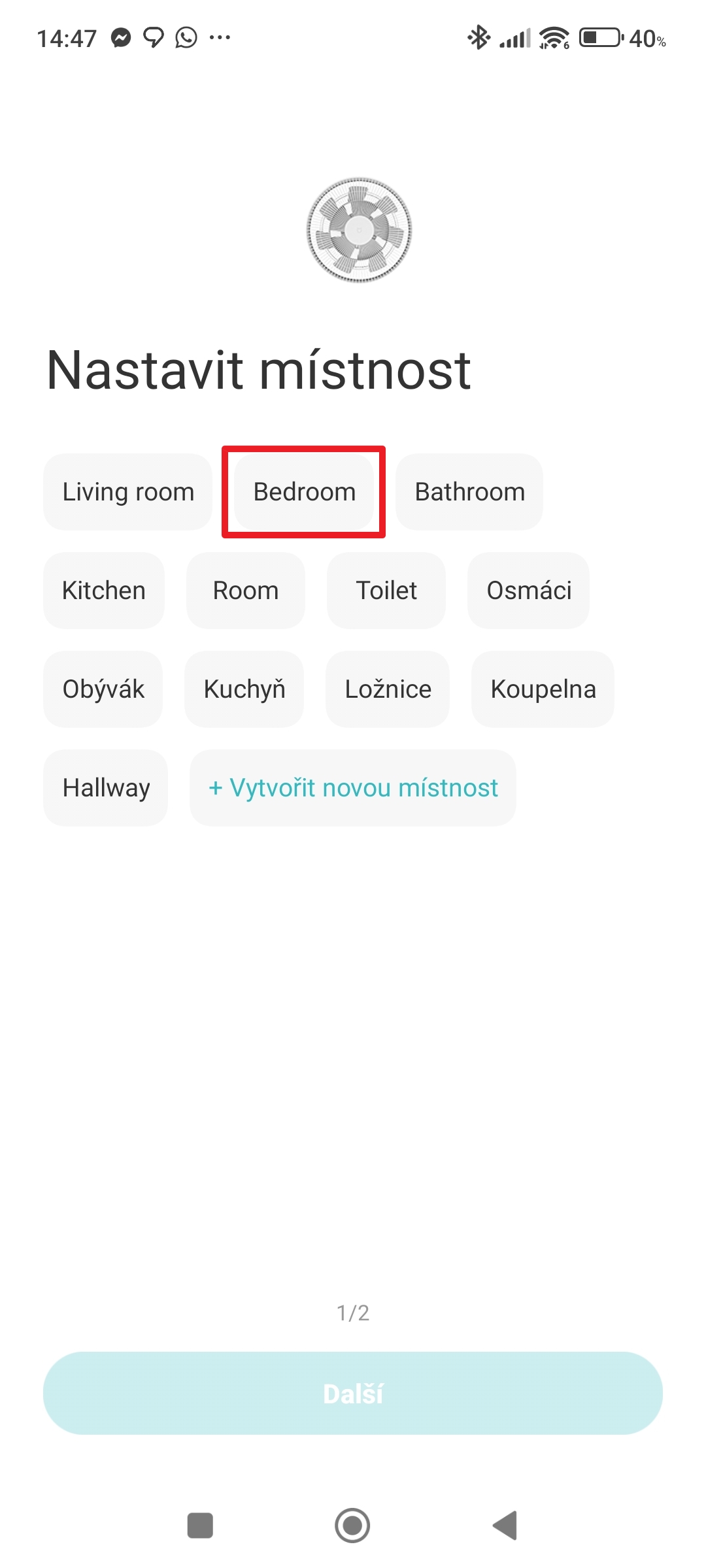Go back using the system back button
706x1568 pixels.
(x=505, y=1526)
